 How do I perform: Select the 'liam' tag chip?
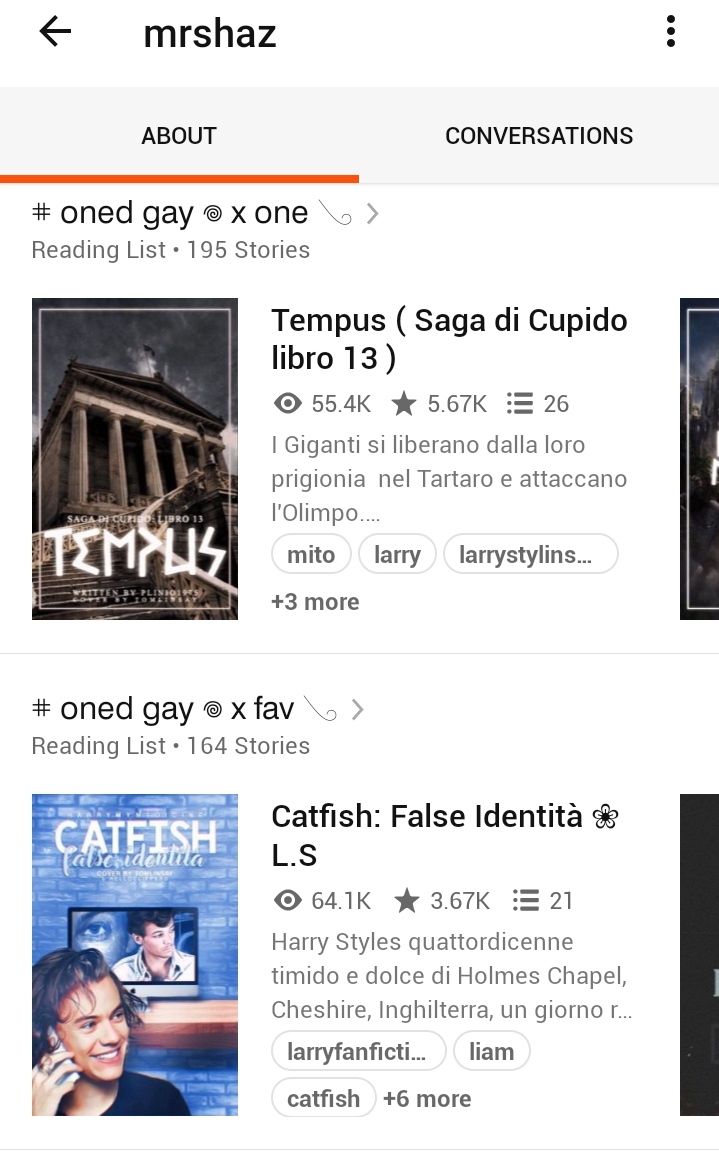pos(491,1051)
